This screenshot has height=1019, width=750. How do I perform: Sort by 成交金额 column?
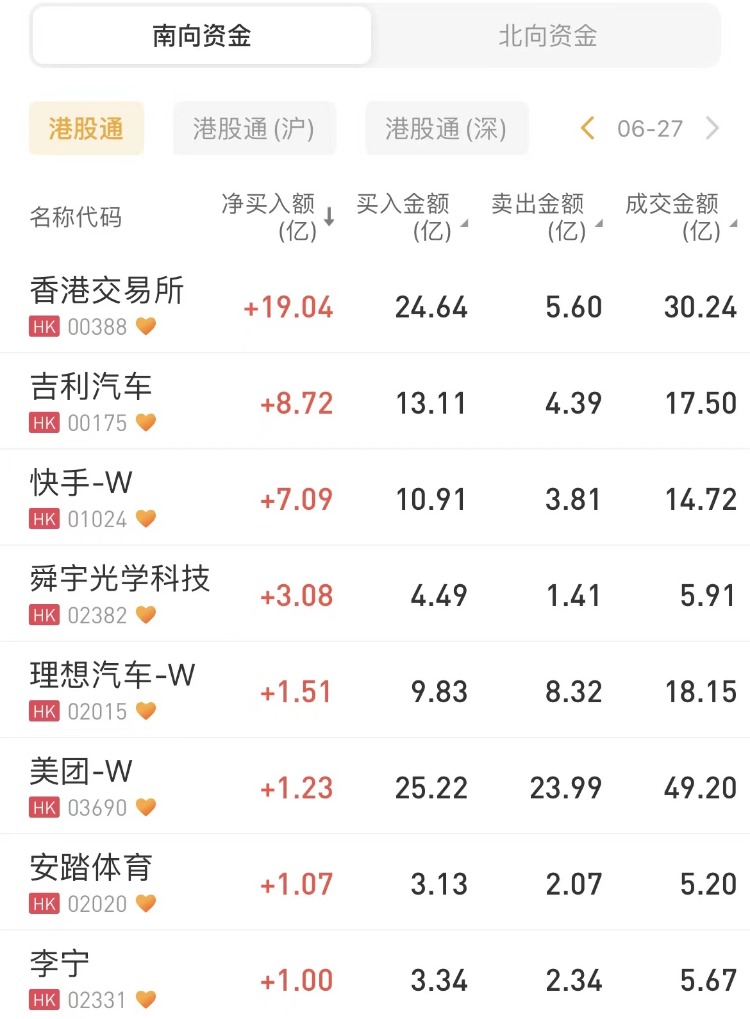tap(680, 217)
